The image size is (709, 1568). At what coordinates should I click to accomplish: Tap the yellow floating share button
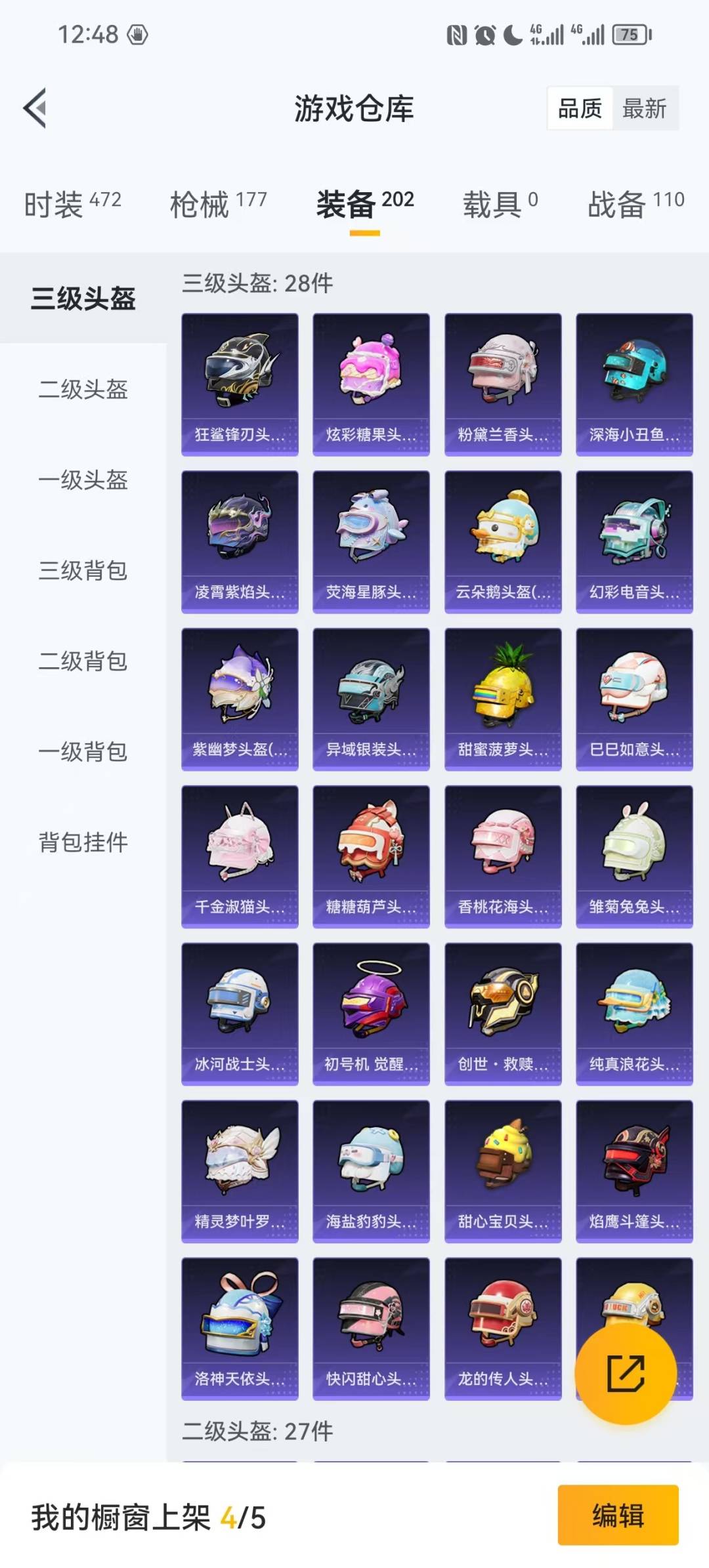625,1373
